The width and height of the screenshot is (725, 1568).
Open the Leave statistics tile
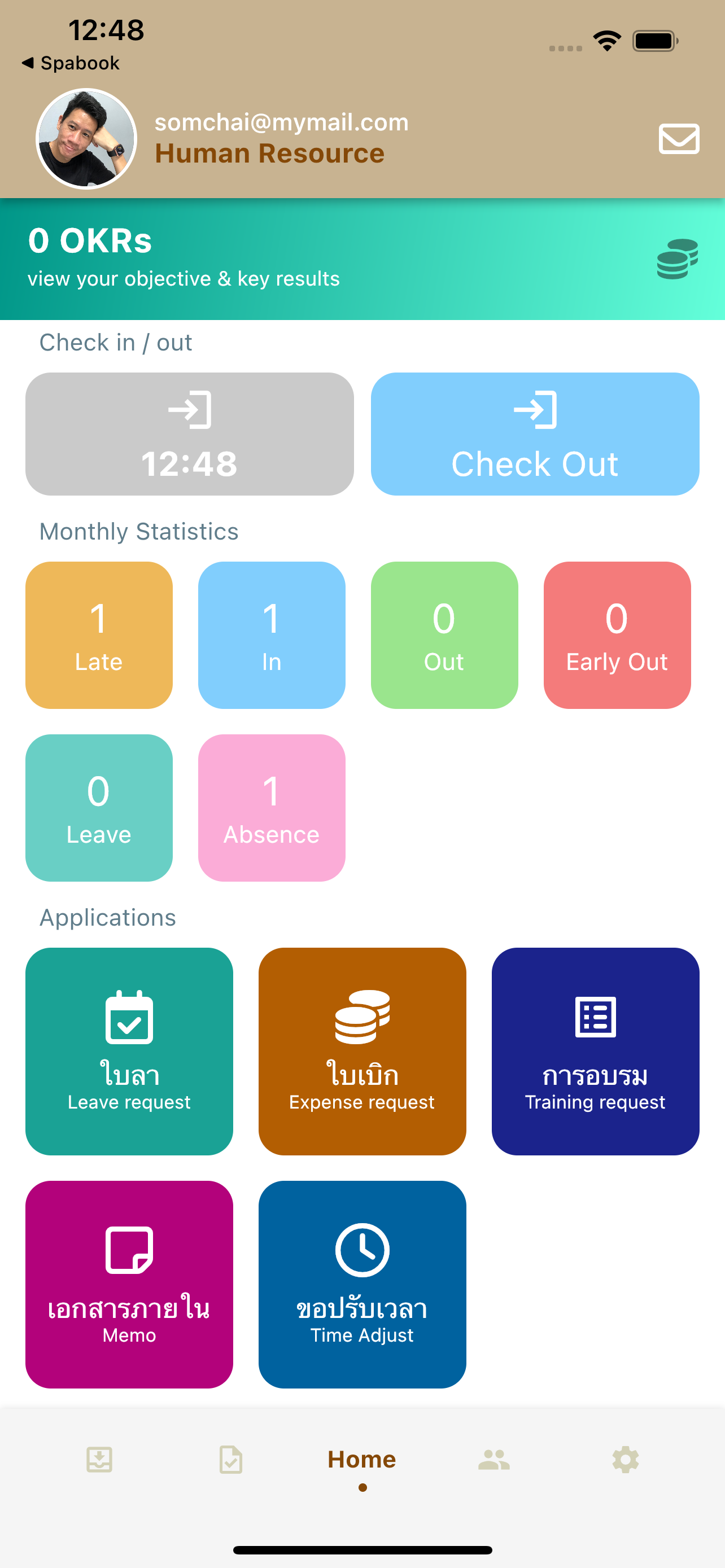tap(99, 808)
